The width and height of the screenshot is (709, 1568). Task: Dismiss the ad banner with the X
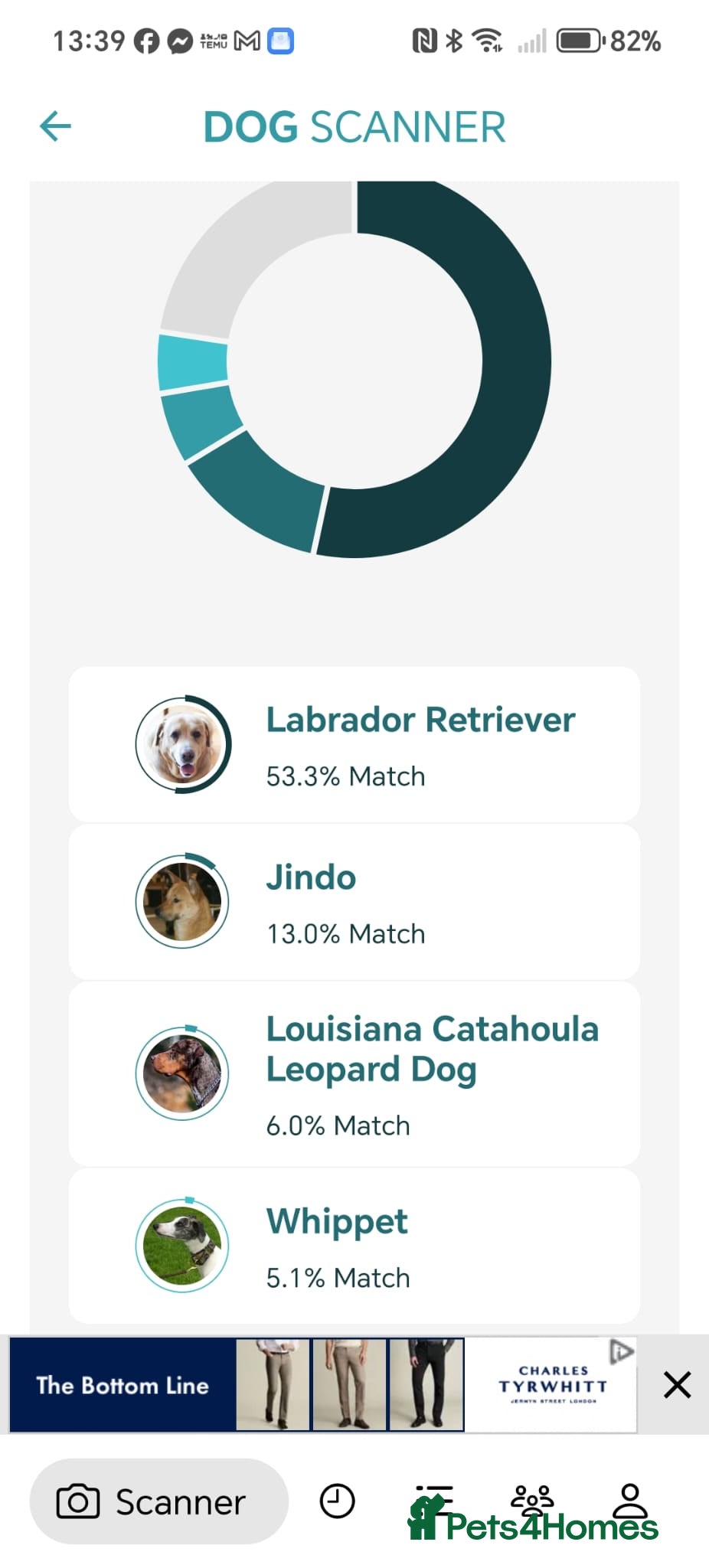(677, 1385)
